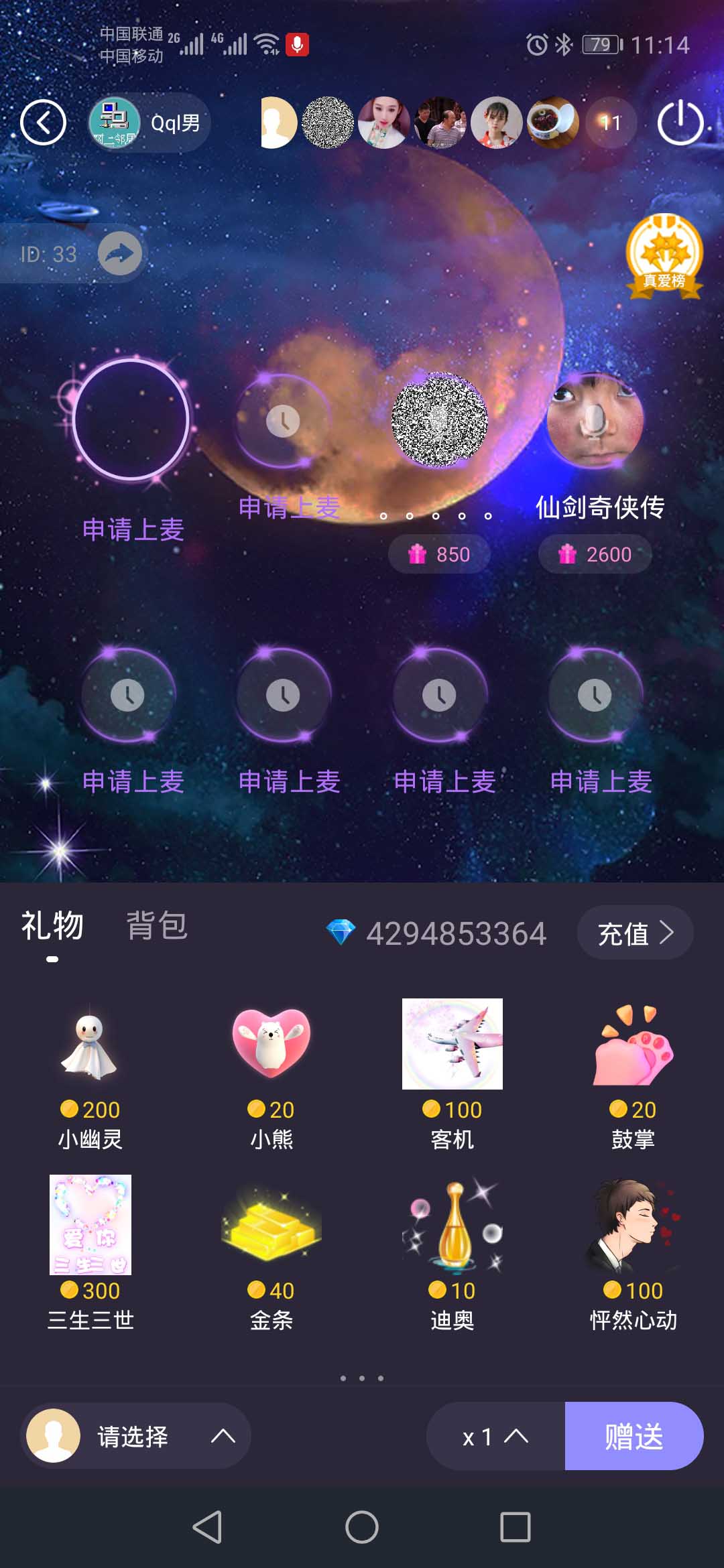Share the room via the arrow icon
This screenshot has height=1568, width=724.
120,253
